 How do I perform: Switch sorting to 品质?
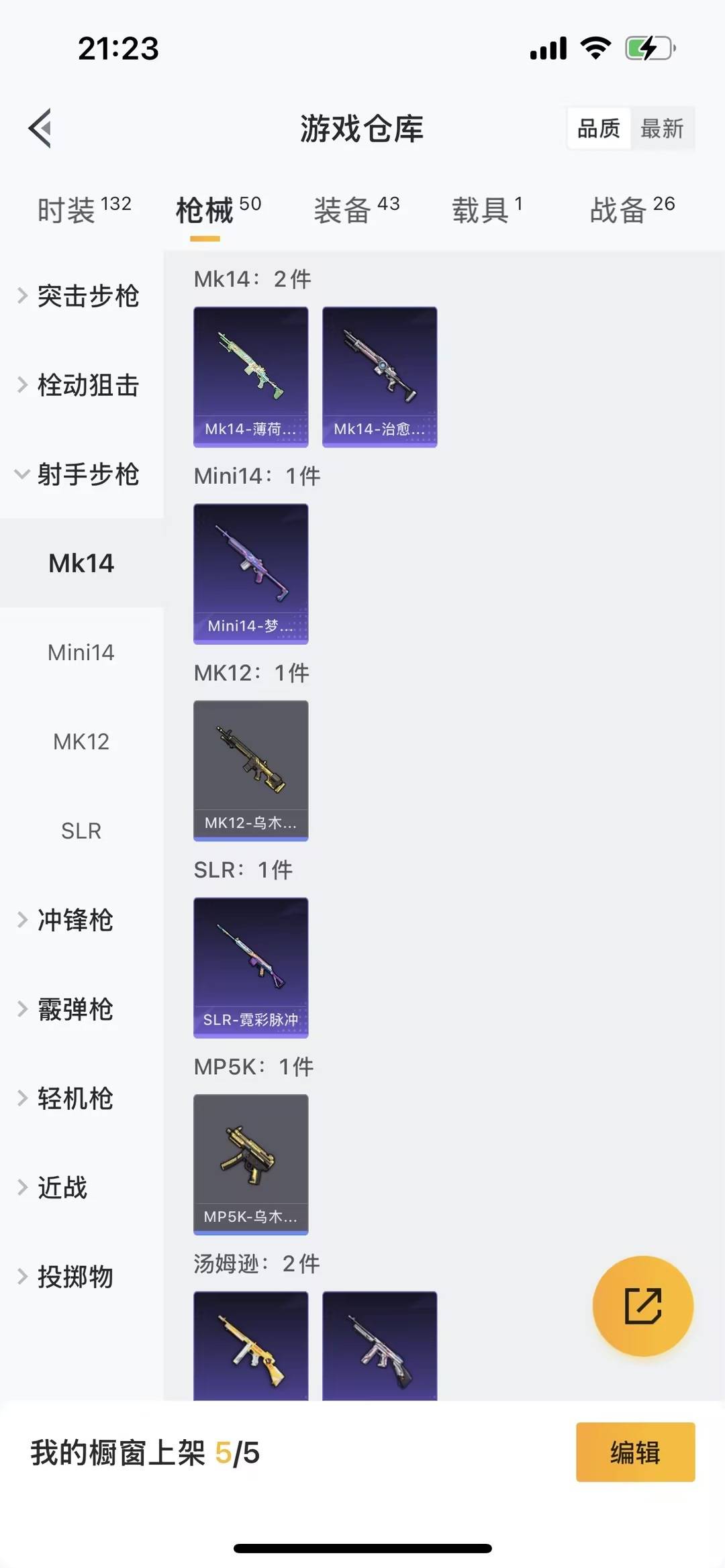(x=599, y=128)
